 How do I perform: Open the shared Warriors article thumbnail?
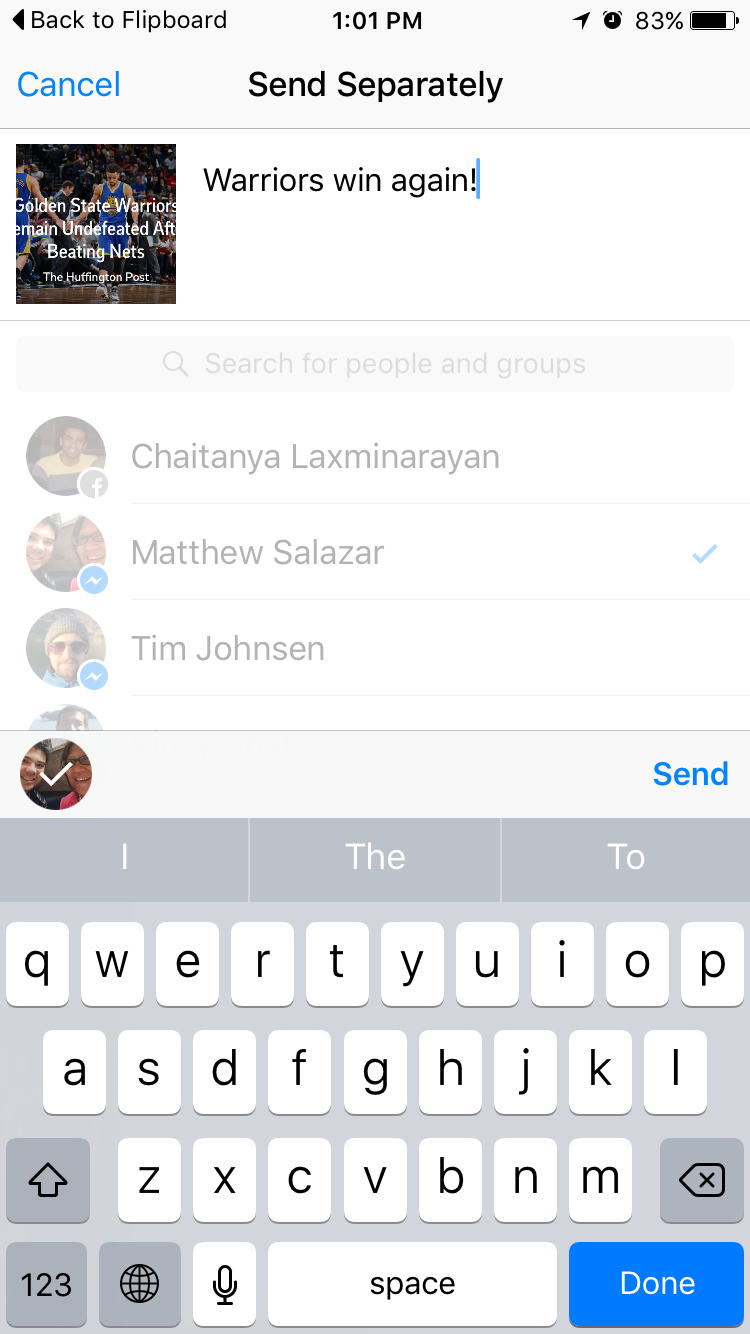click(x=96, y=224)
